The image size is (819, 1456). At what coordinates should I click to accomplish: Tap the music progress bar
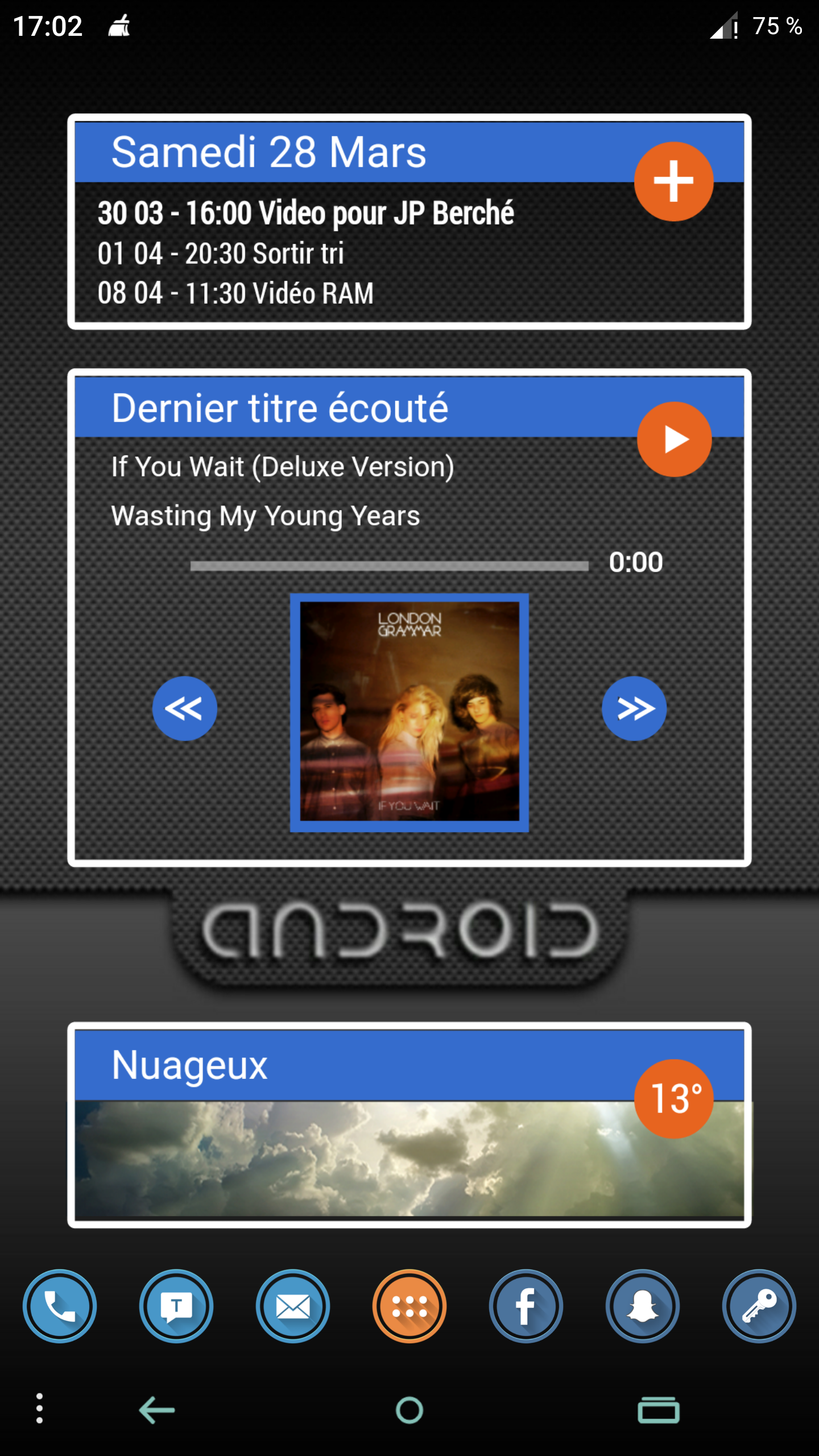(389, 565)
